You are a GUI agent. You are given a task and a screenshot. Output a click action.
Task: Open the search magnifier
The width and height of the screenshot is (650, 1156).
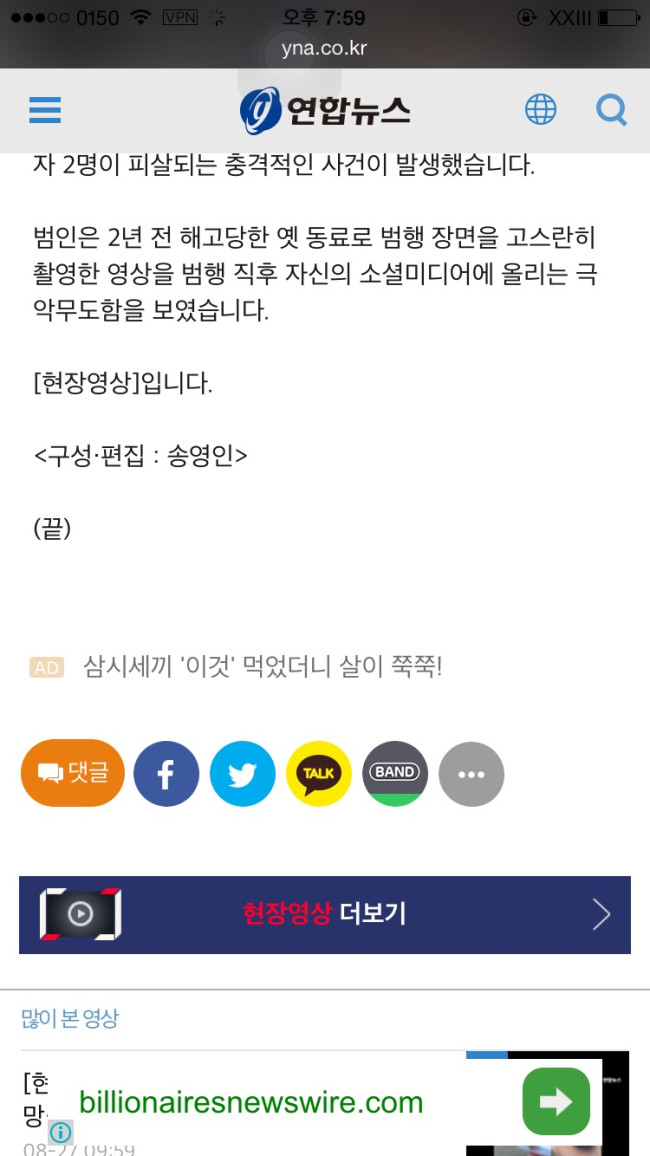click(611, 109)
